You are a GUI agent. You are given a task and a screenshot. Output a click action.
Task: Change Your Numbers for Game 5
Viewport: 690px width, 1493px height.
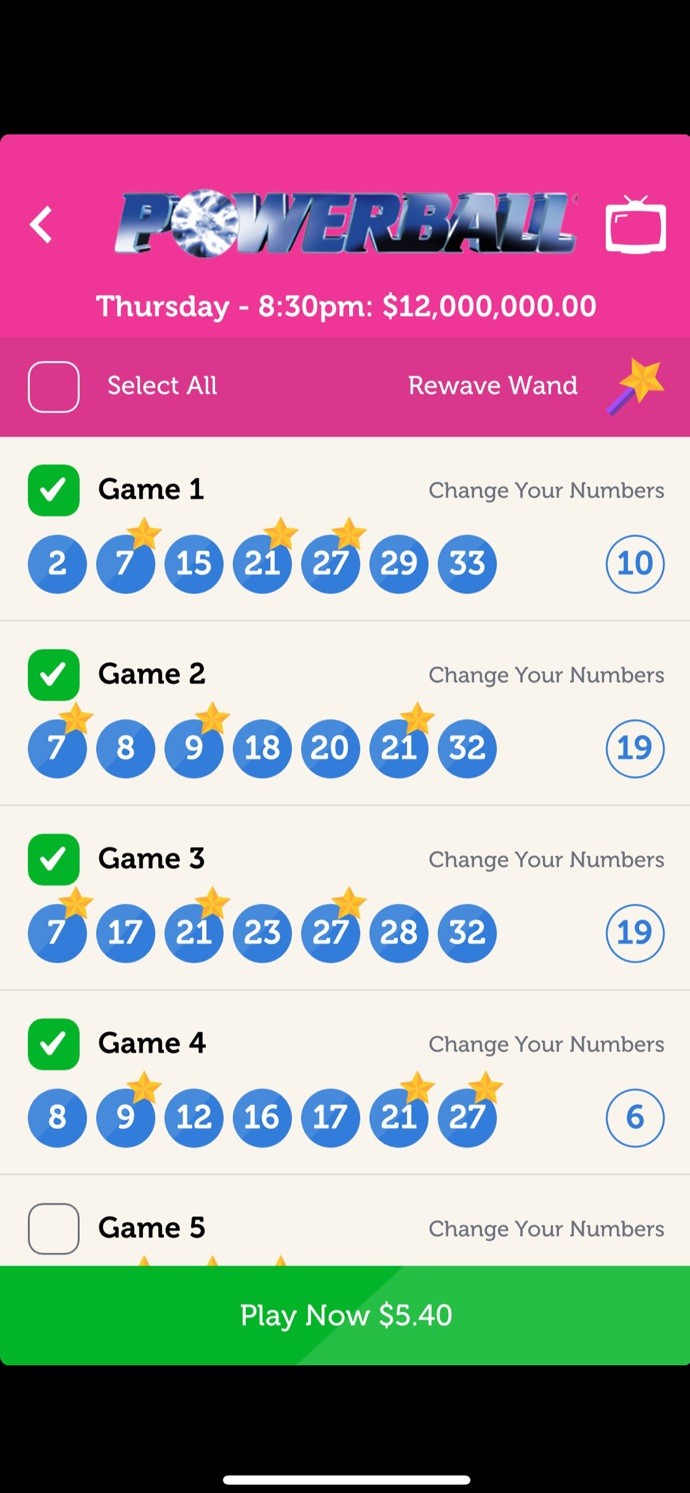(546, 1229)
